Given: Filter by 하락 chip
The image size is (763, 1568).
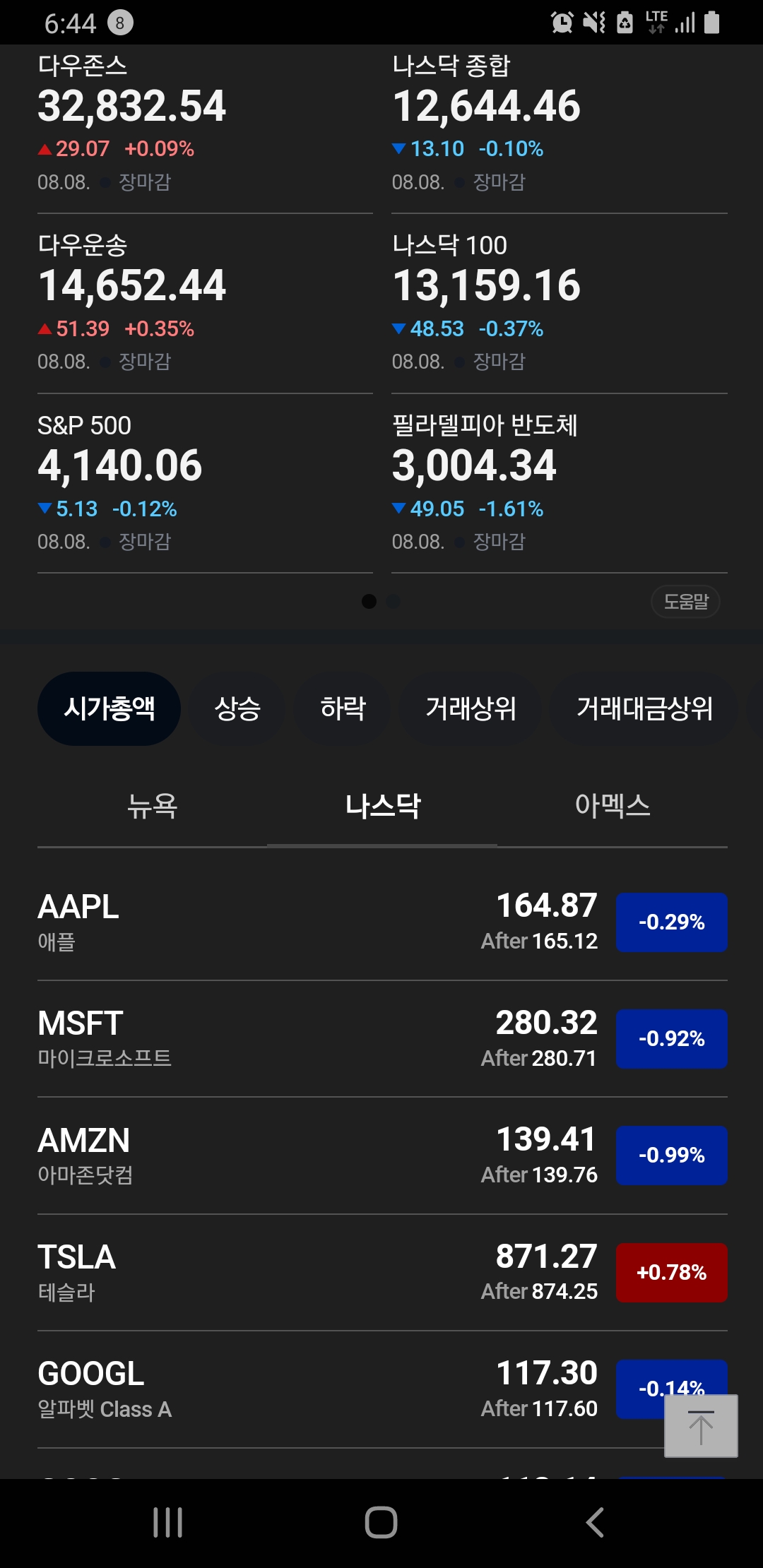Looking at the screenshot, I should pyautogui.click(x=343, y=708).
